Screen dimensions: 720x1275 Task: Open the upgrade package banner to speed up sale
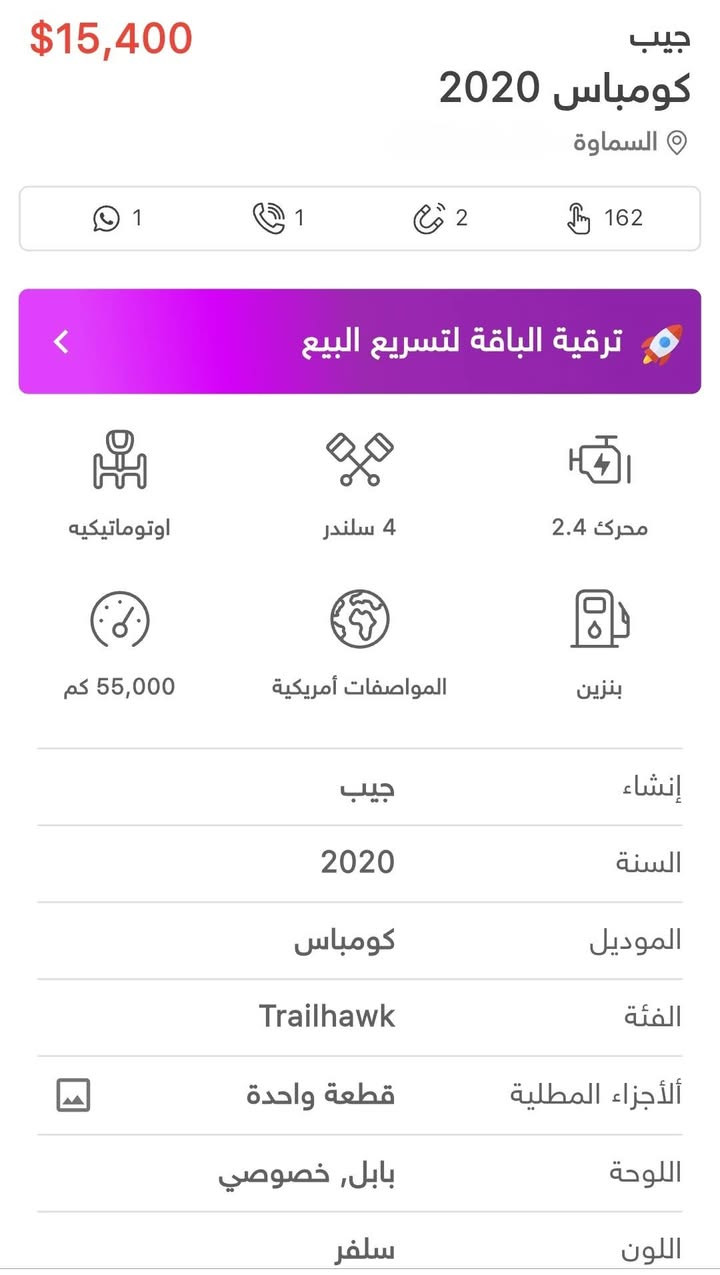tap(360, 342)
